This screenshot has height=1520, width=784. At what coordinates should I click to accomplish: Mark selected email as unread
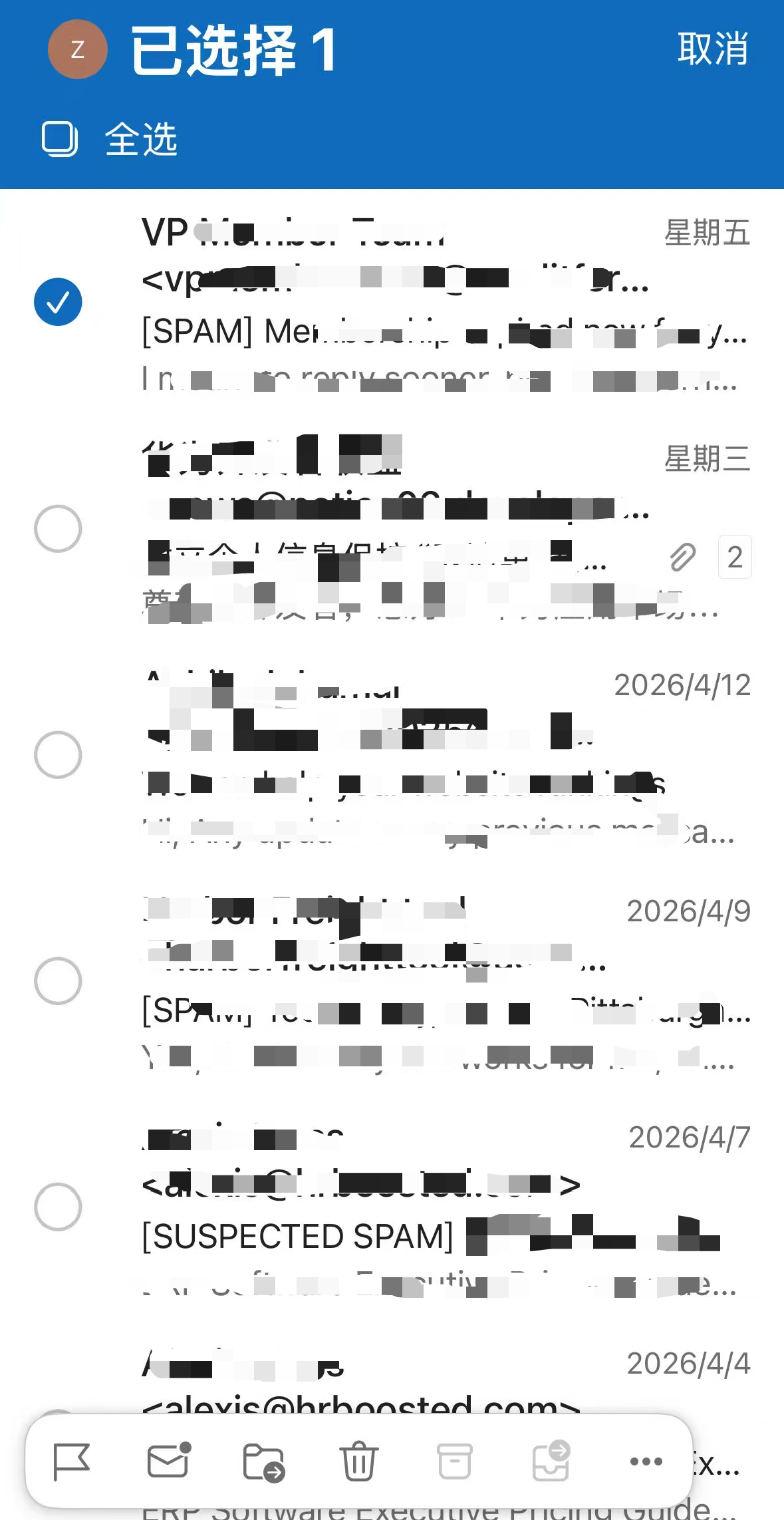(168, 1461)
